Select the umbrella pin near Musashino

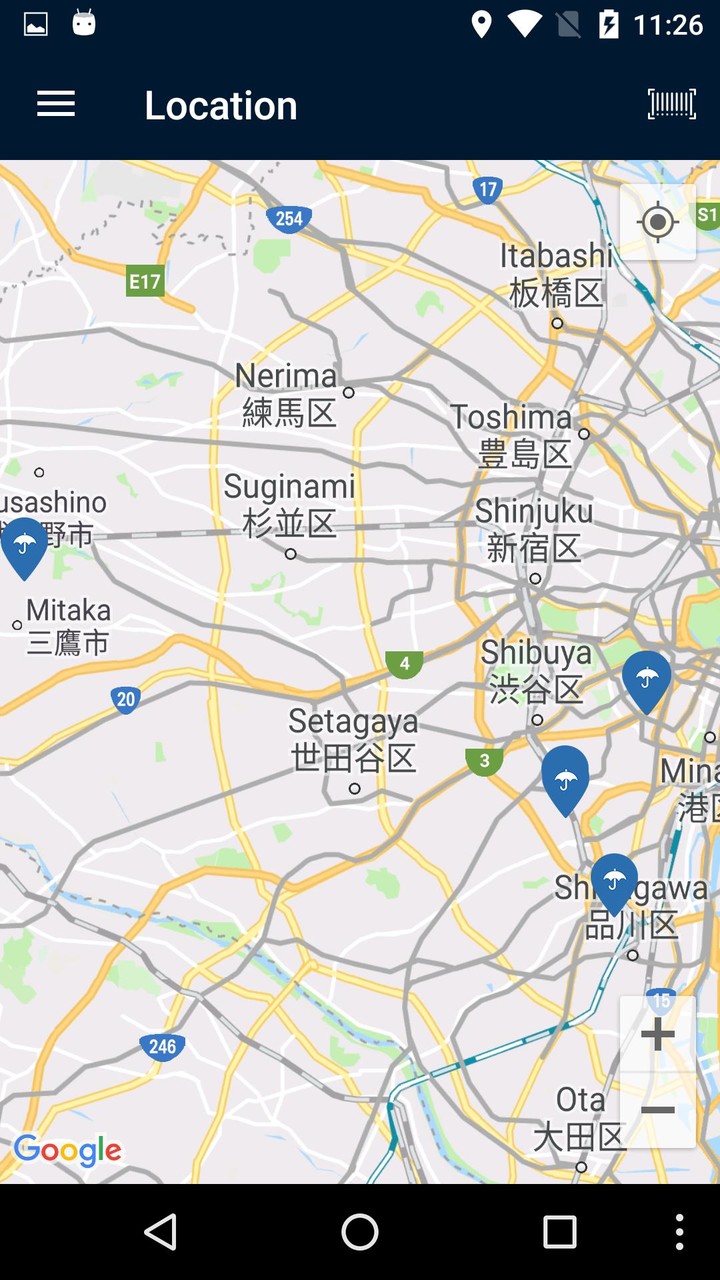point(24,545)
